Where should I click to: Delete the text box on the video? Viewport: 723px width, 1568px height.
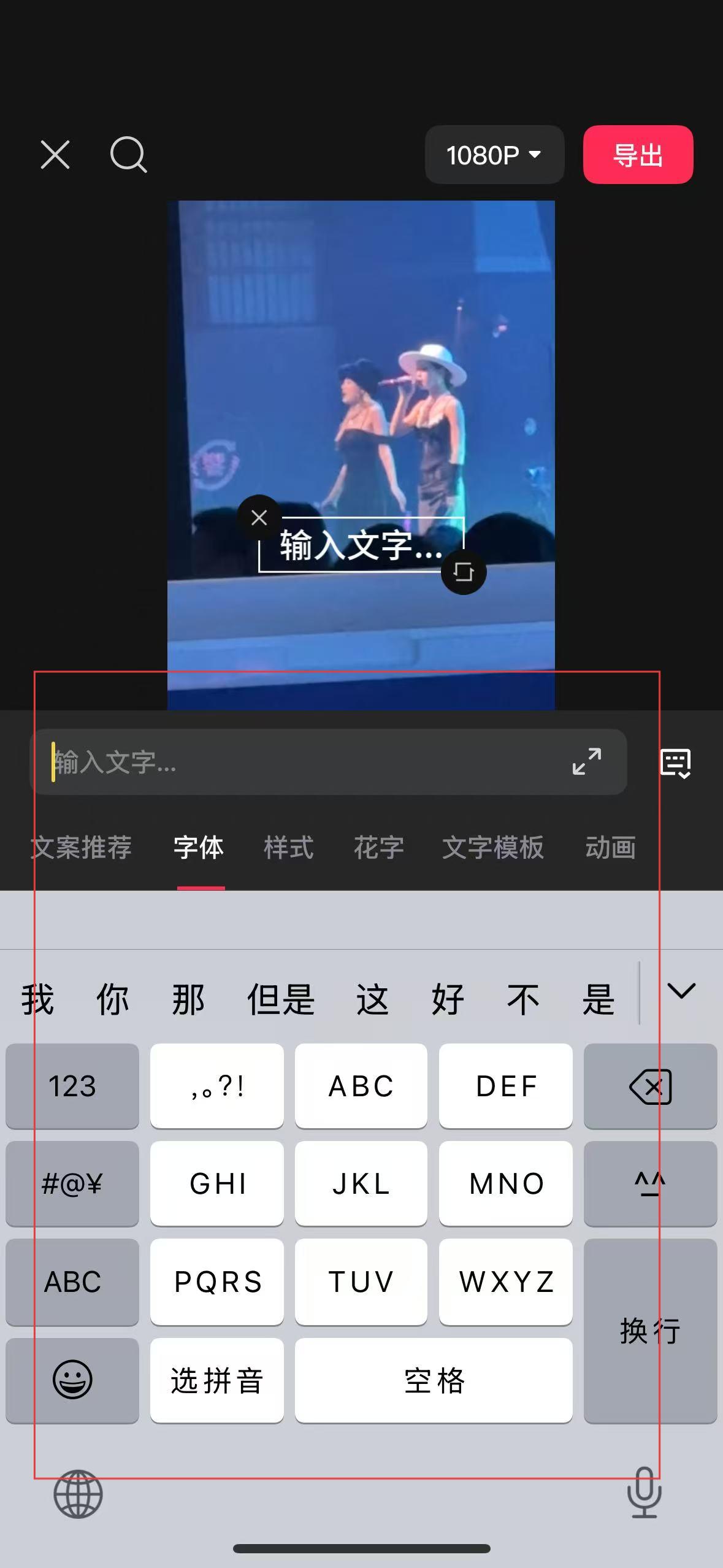coord(259,518)
